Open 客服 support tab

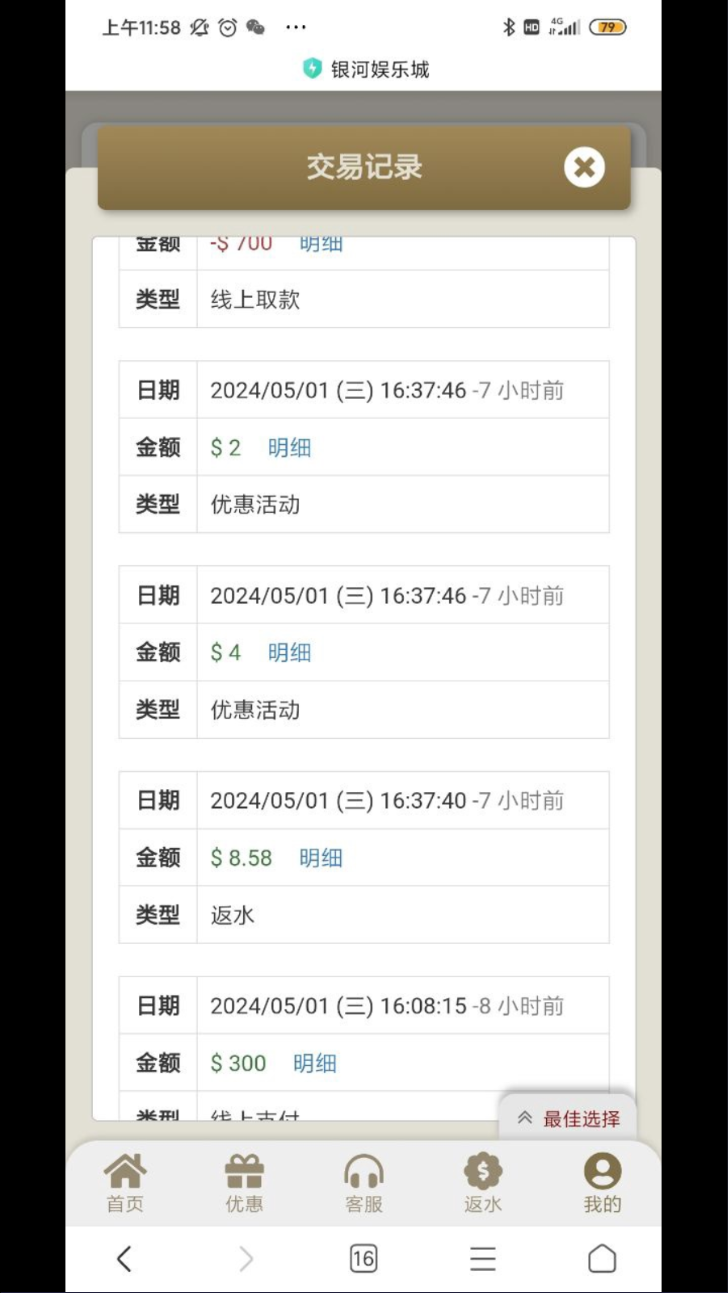364,1184
